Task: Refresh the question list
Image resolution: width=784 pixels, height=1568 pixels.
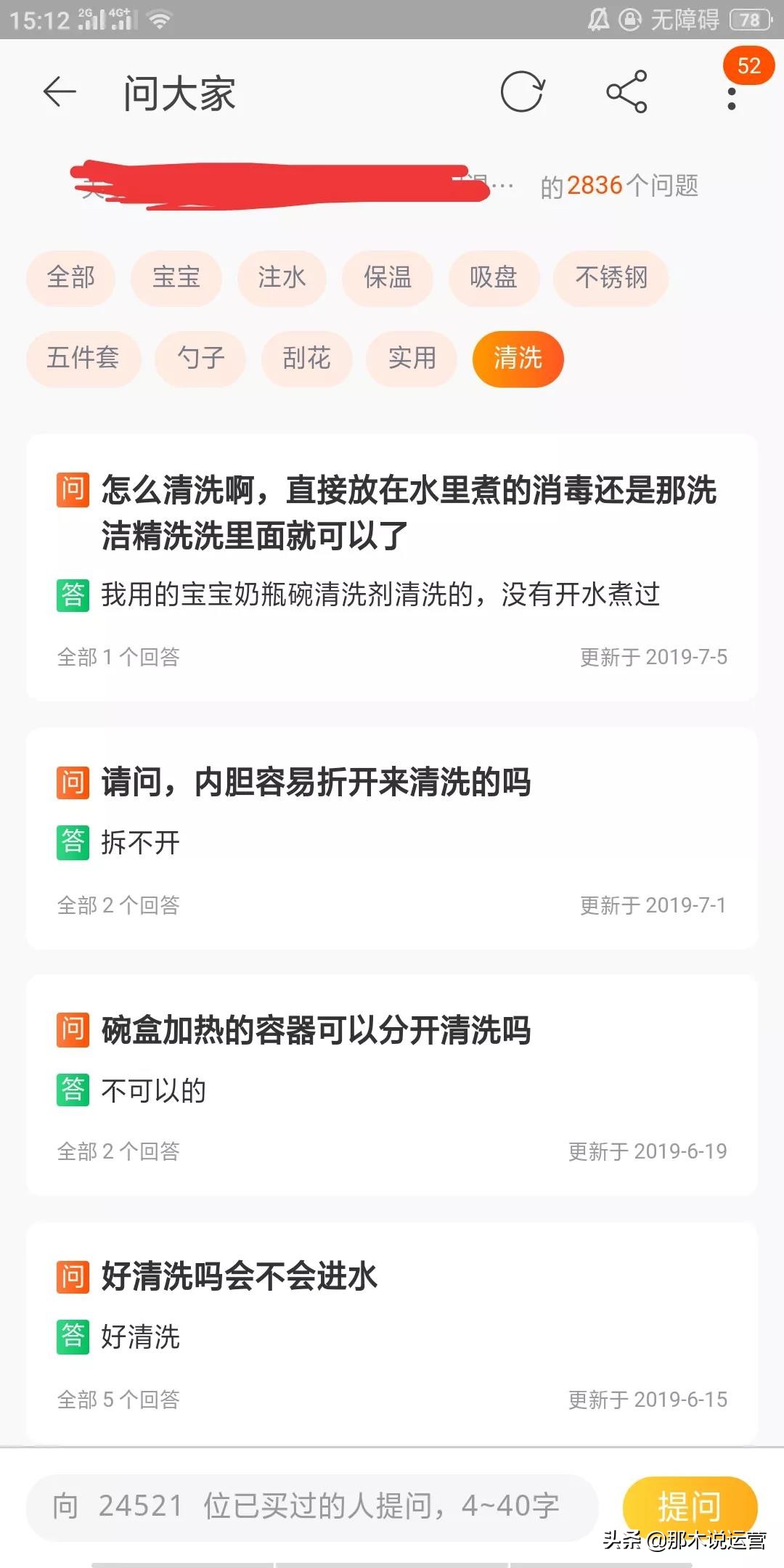Action: click(523, 91)
